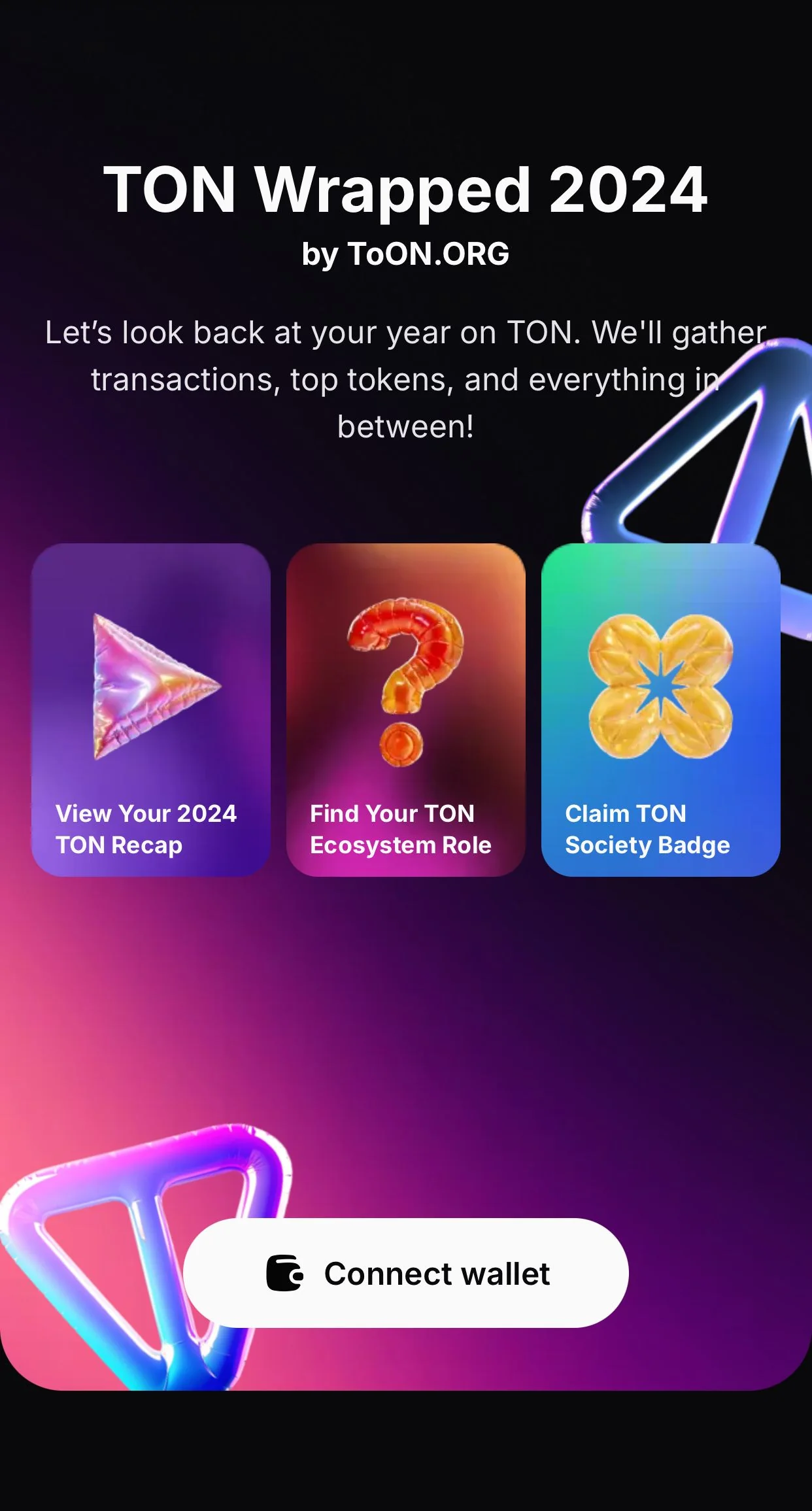The height and width of the screenshot is (1511, 812).
Task: Tap the Connect wallet button
Action: [x=405, y=1272]
